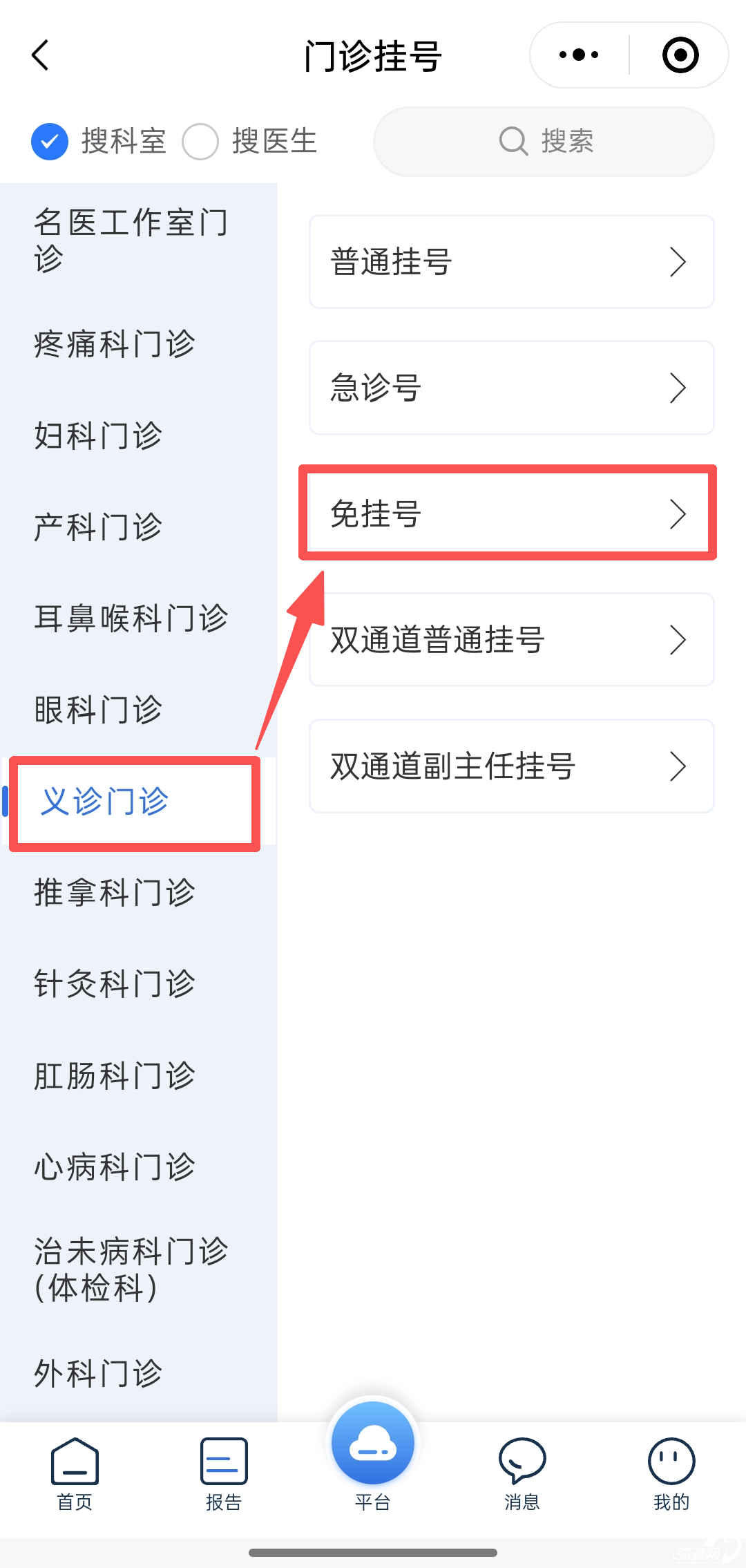Image resolution: width=746 pixels, height=1568 pixels.
Task: Open 双通道副主任挂号 option
Action: 511,766
